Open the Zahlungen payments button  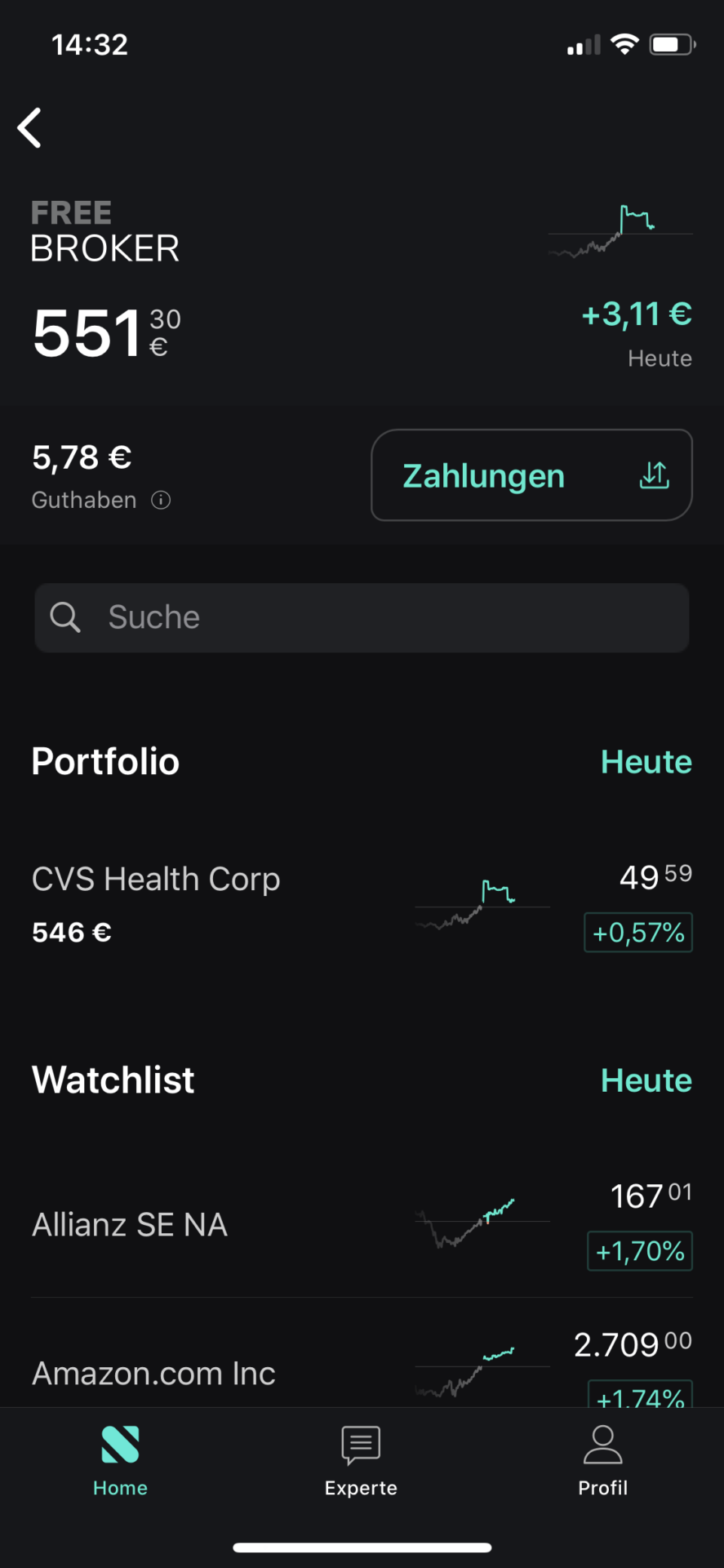coord(531,475)
